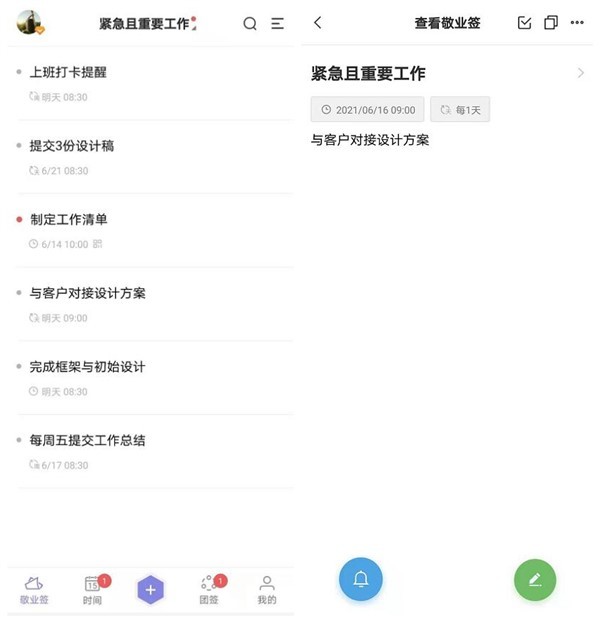Image resolution: width=600 pixels, height=623 pixels.
Task: Edit the note with the green pencil button
Action: click(535, 579)
